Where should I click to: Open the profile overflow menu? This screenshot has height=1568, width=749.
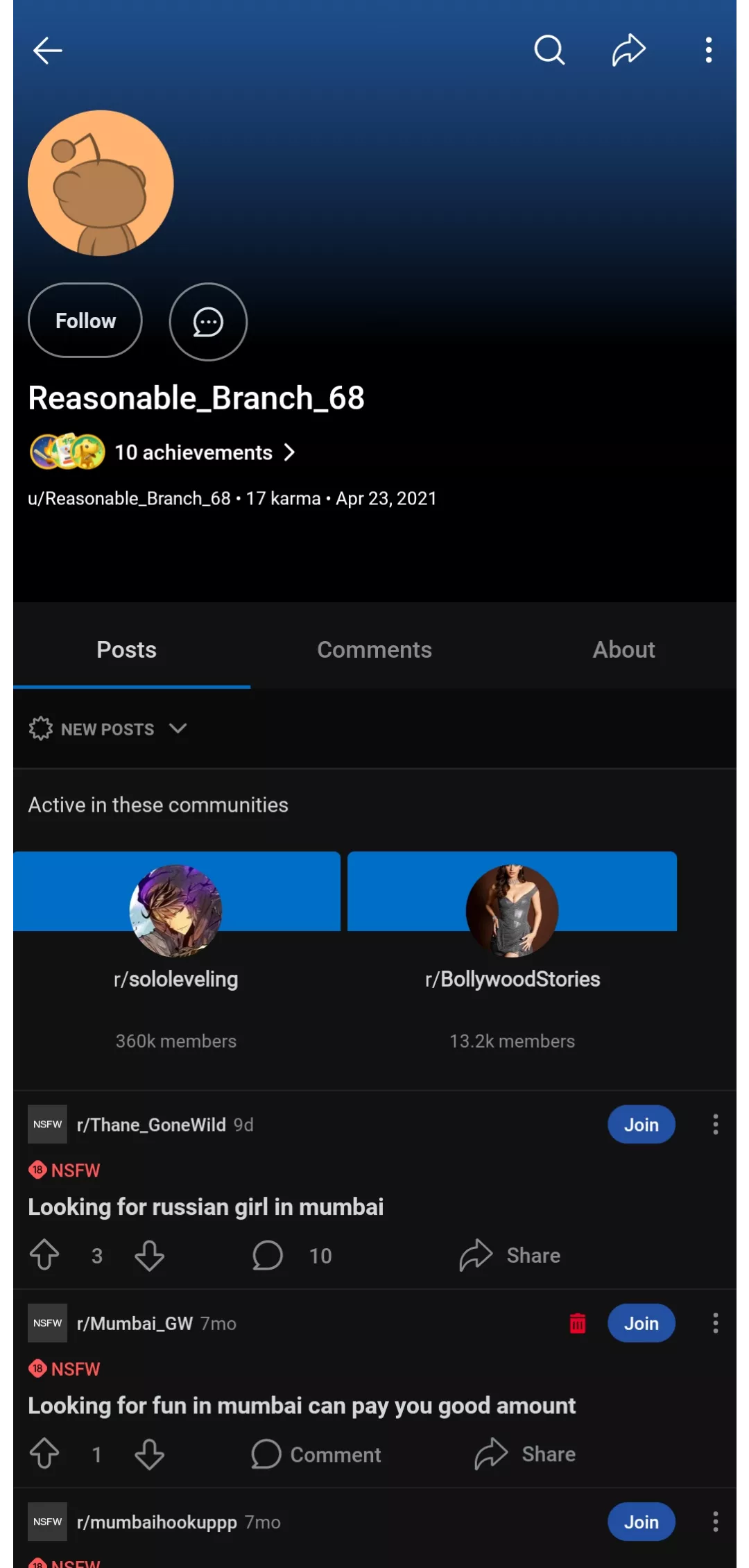click(708, 50)
